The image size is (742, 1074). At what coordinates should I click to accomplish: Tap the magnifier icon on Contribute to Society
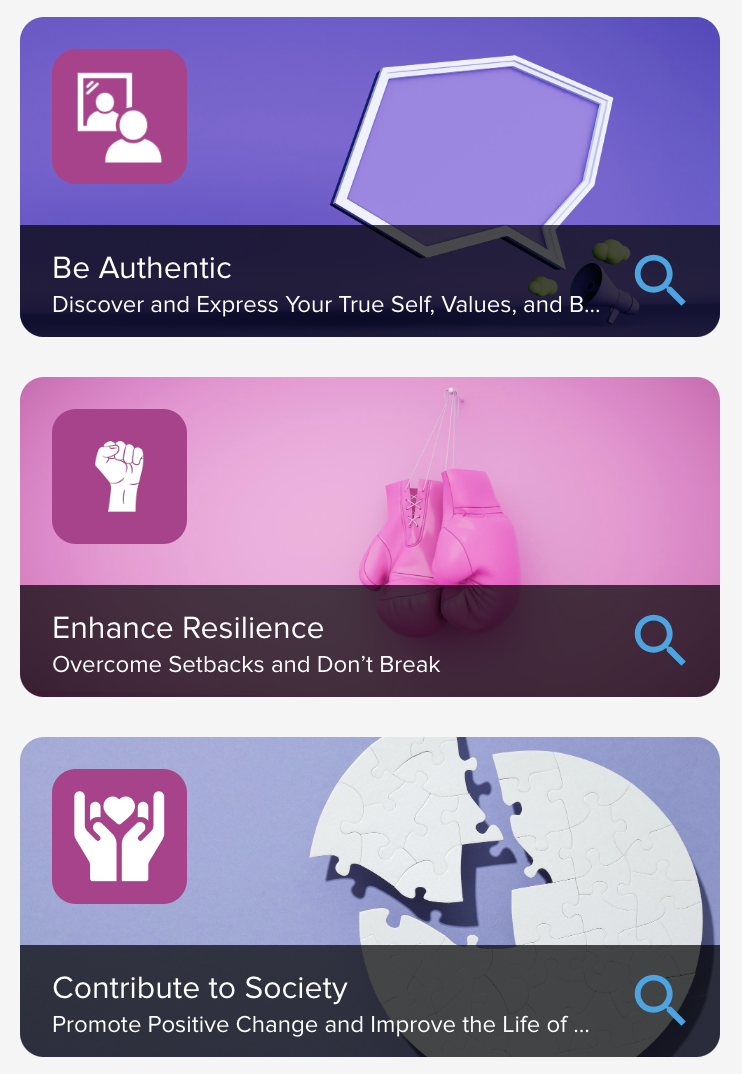tap(660, 1001)
